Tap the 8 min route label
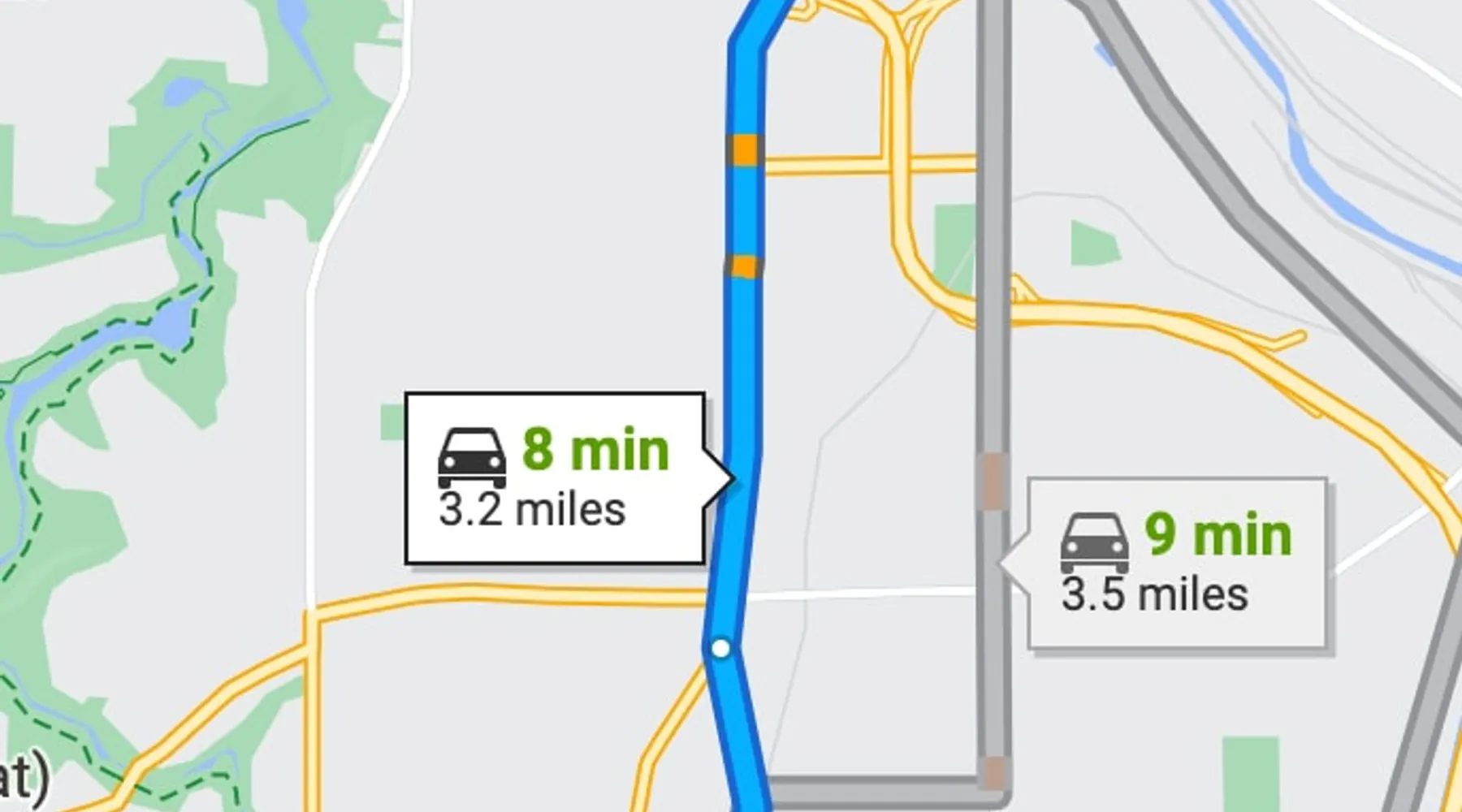The image size is (1462, 812). [x=555, y=478]
